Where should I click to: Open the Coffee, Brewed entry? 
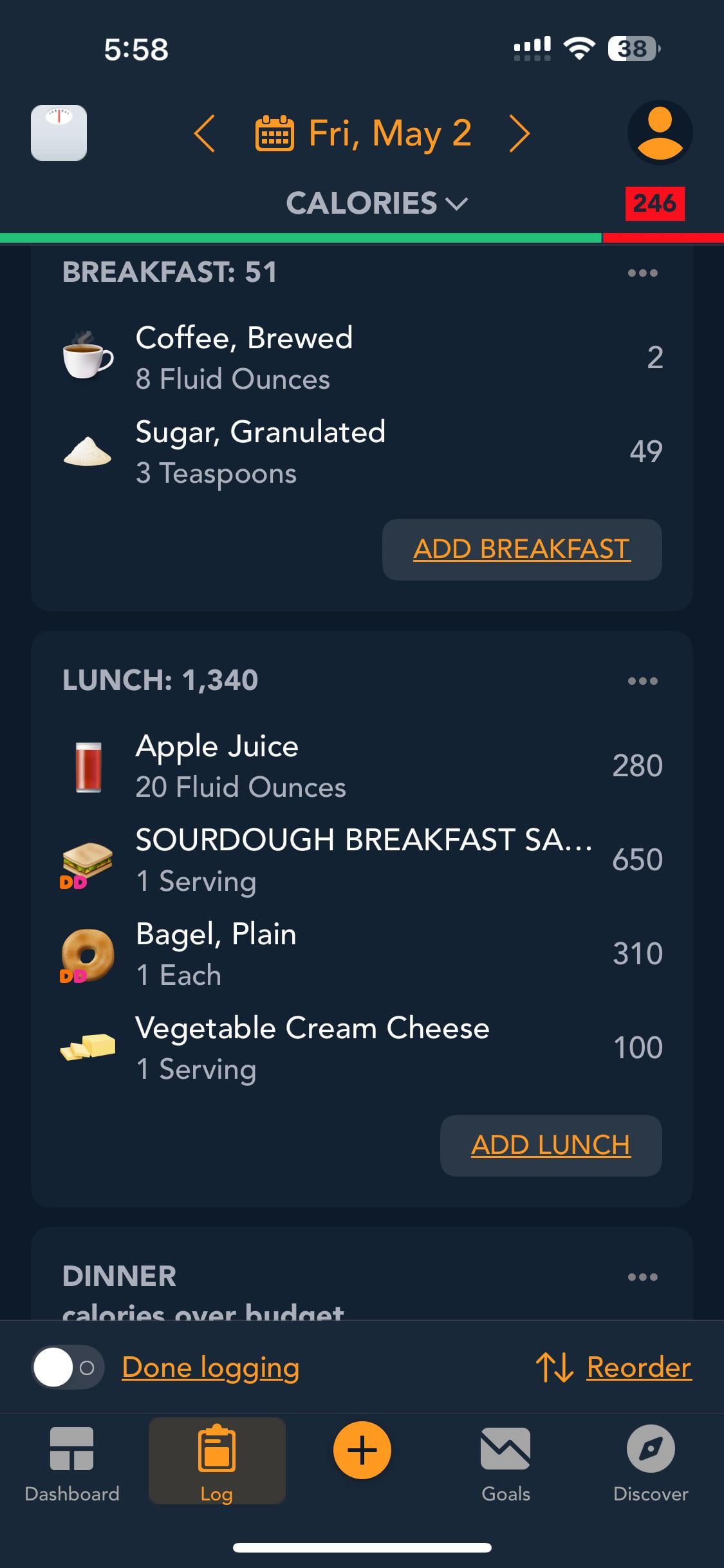click(x=362, y=357)
